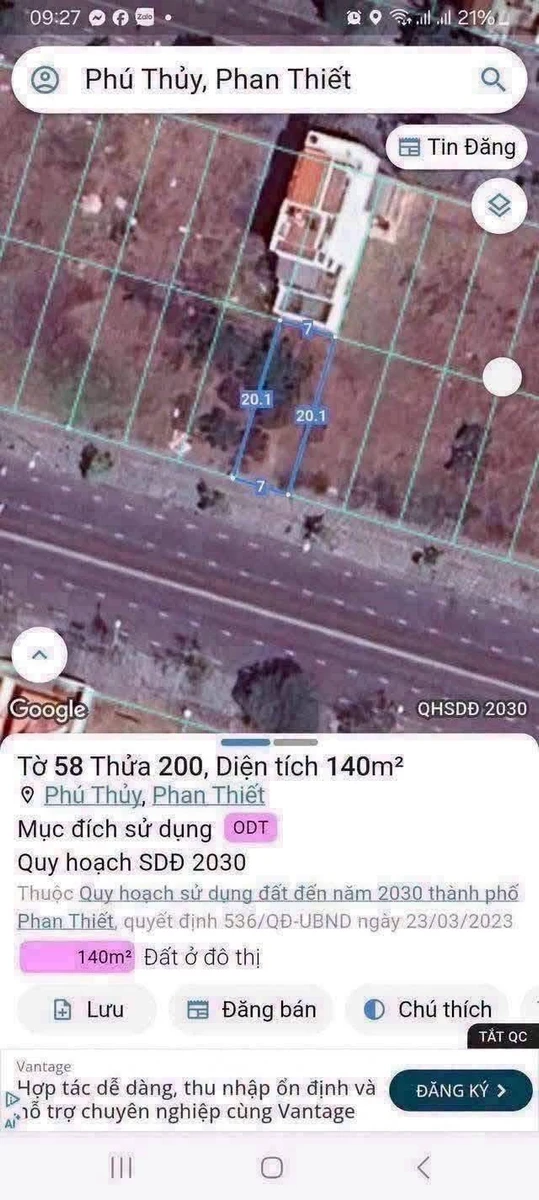Go back with the system back button

(x=422, y=1167)
